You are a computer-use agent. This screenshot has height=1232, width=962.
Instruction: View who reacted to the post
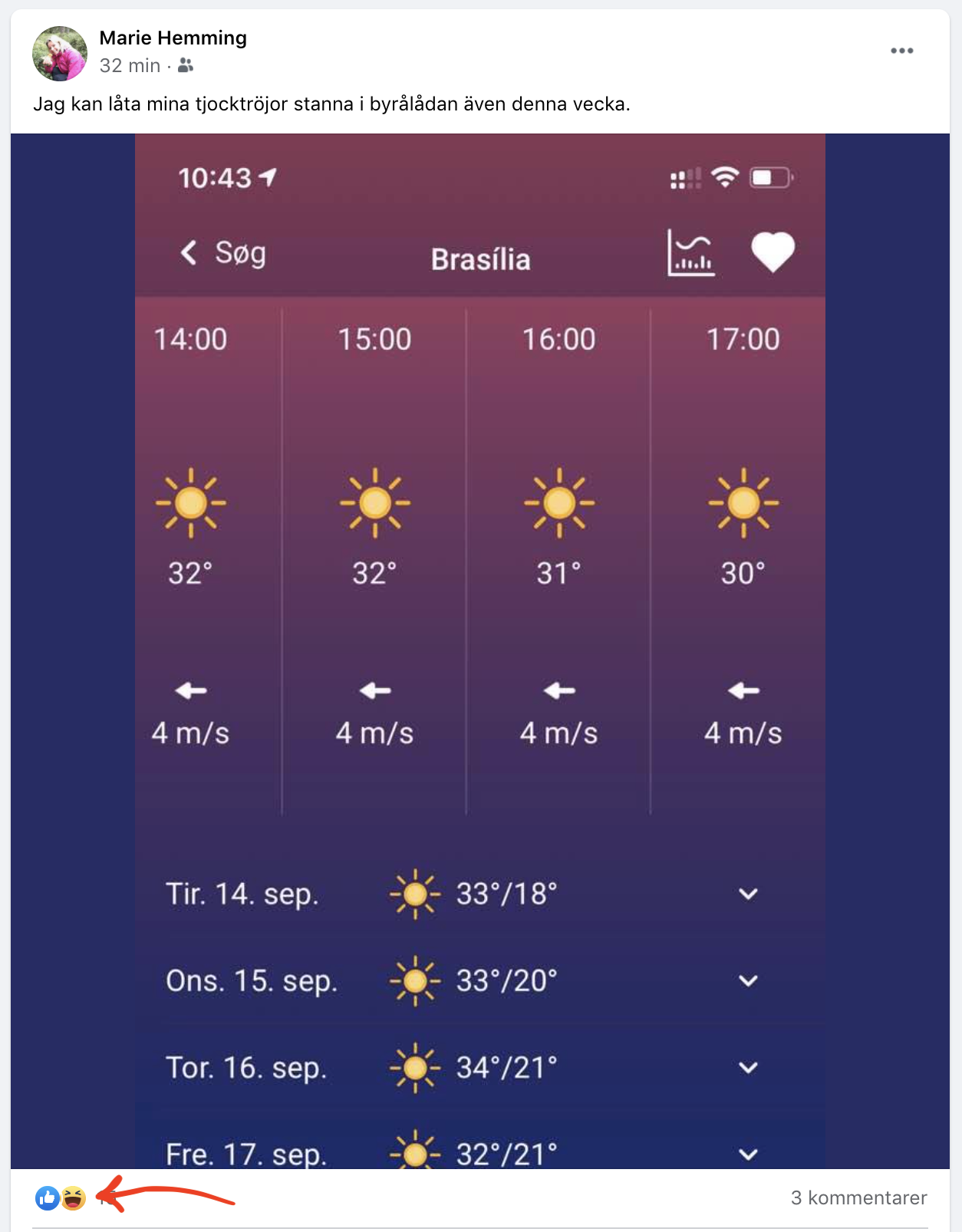(x=61, y=1197)
